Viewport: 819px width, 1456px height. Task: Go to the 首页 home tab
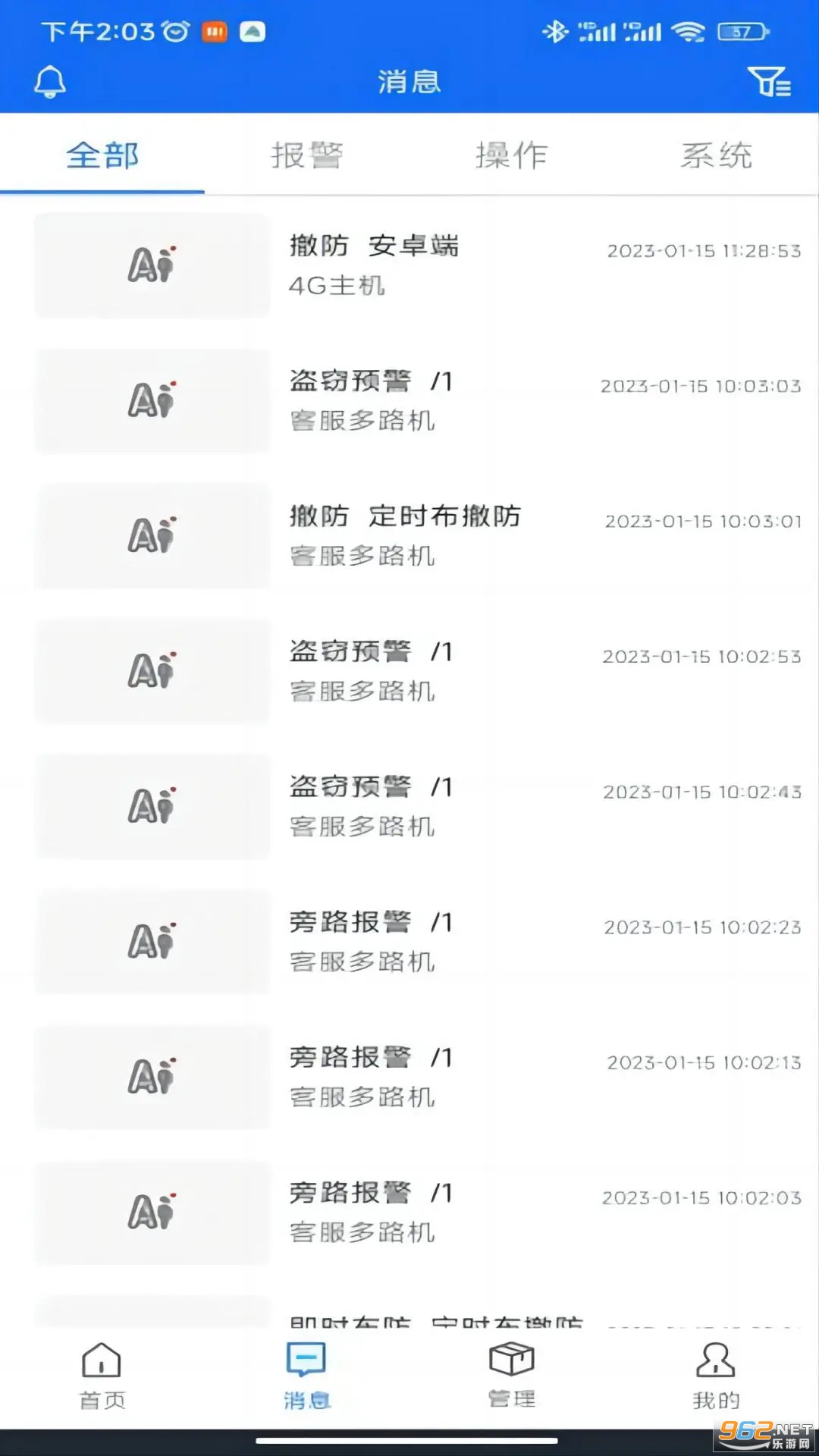point(102,1376)
